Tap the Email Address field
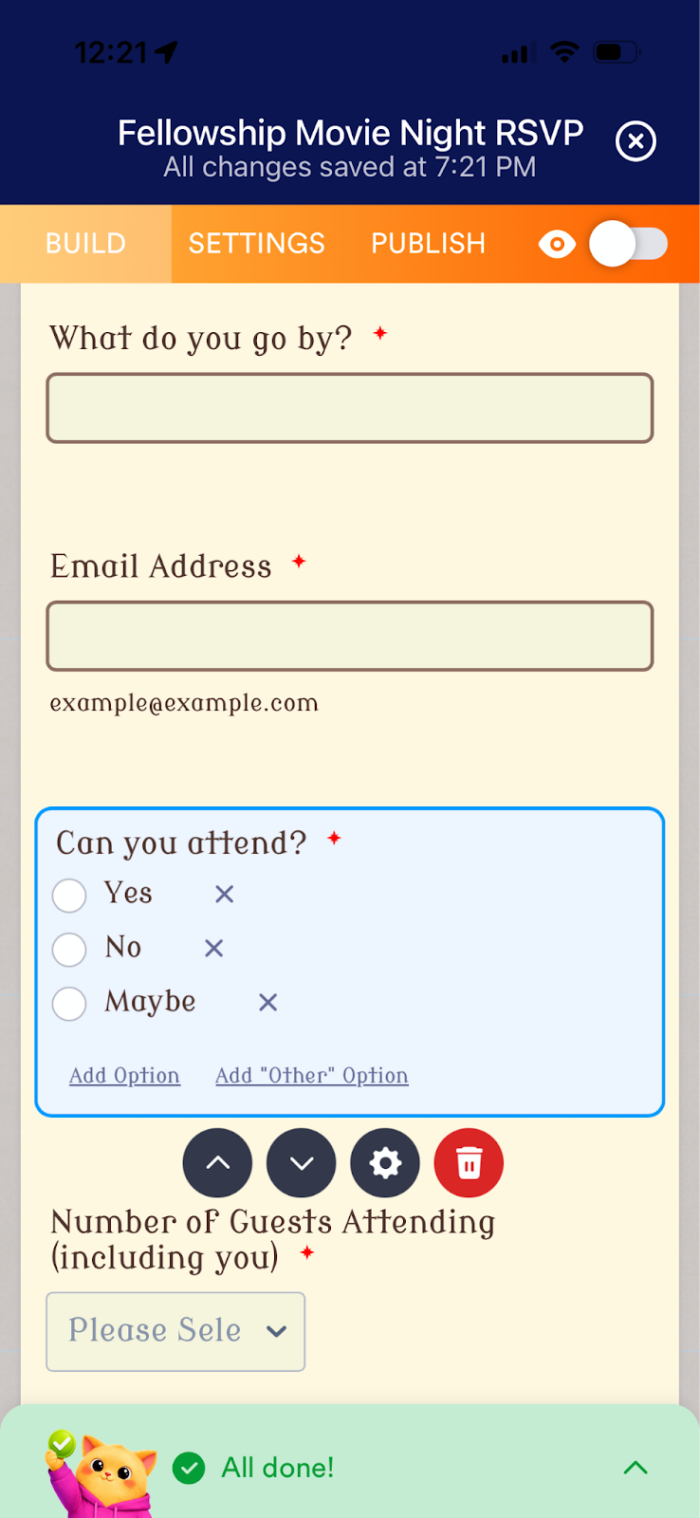The width and height of the screenshot is (700, 1518). point(350,636)
